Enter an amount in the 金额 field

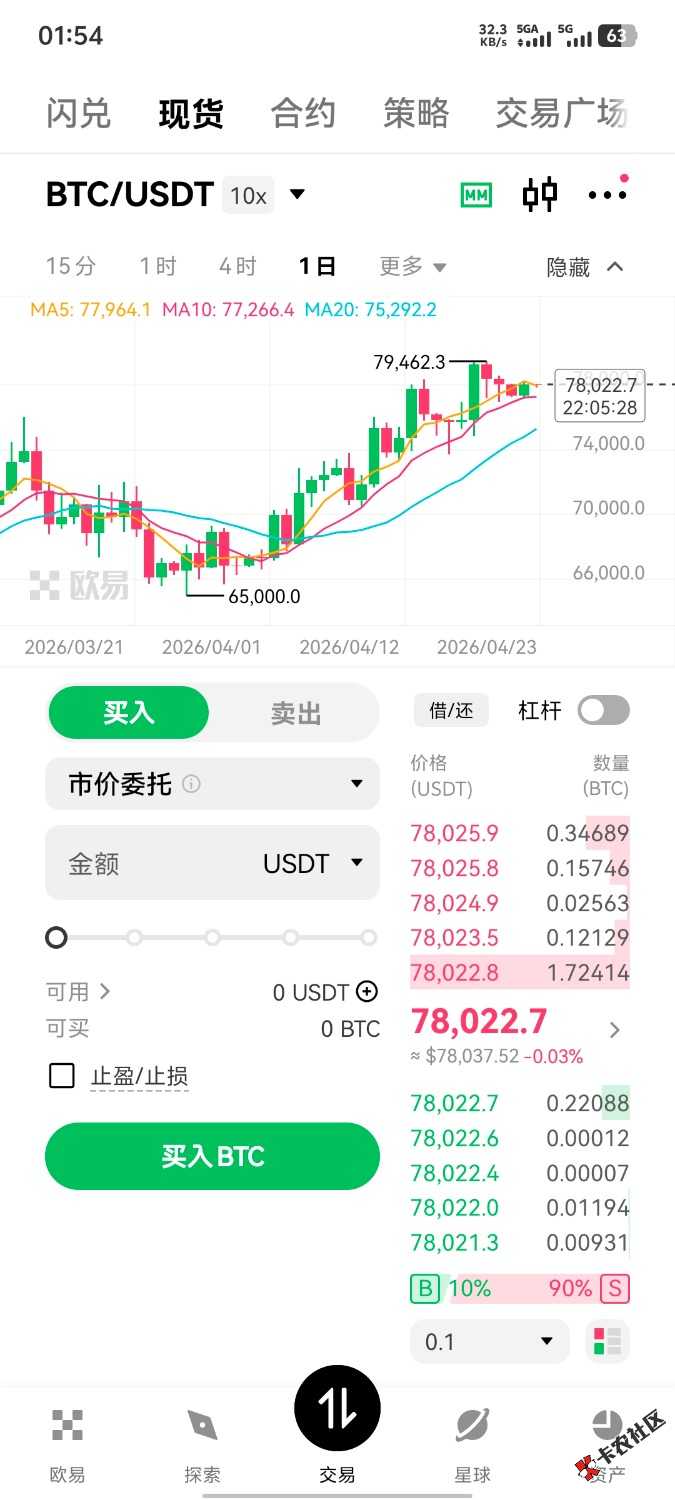click(x=150, y=863)
